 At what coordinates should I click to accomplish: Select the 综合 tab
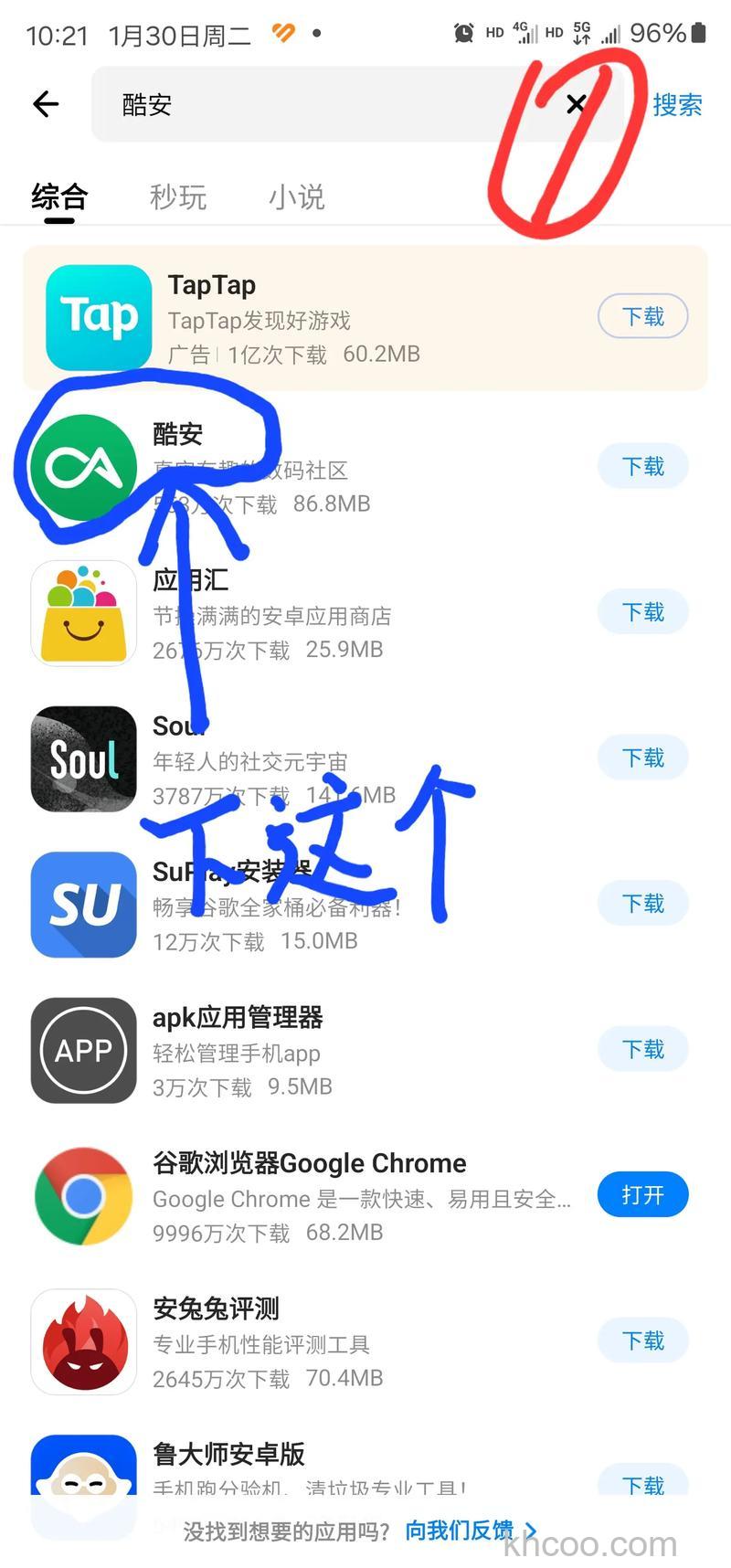pyautogui.click(x=58, y=197)
